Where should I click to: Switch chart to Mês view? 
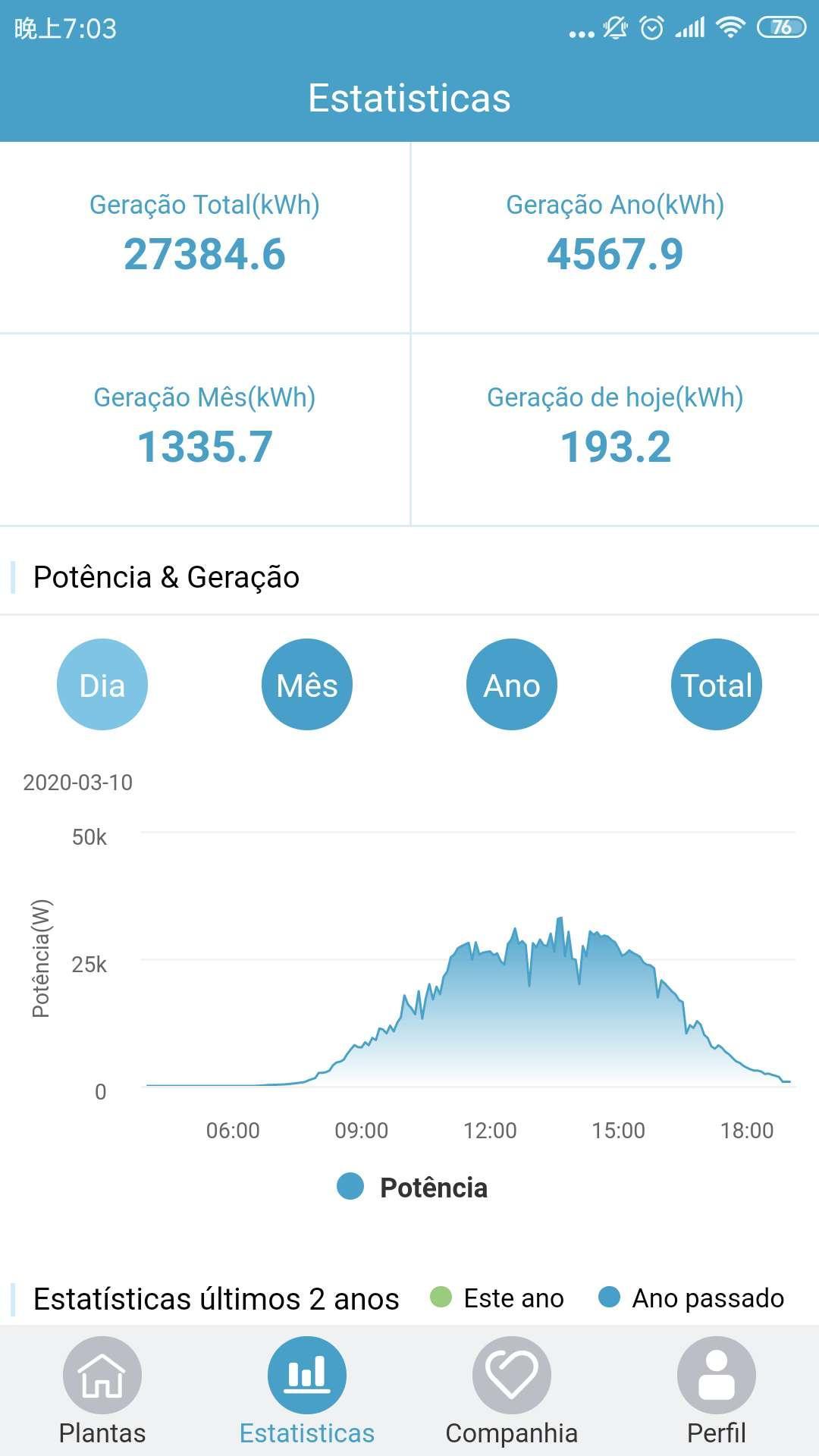[x=307, y=685]
